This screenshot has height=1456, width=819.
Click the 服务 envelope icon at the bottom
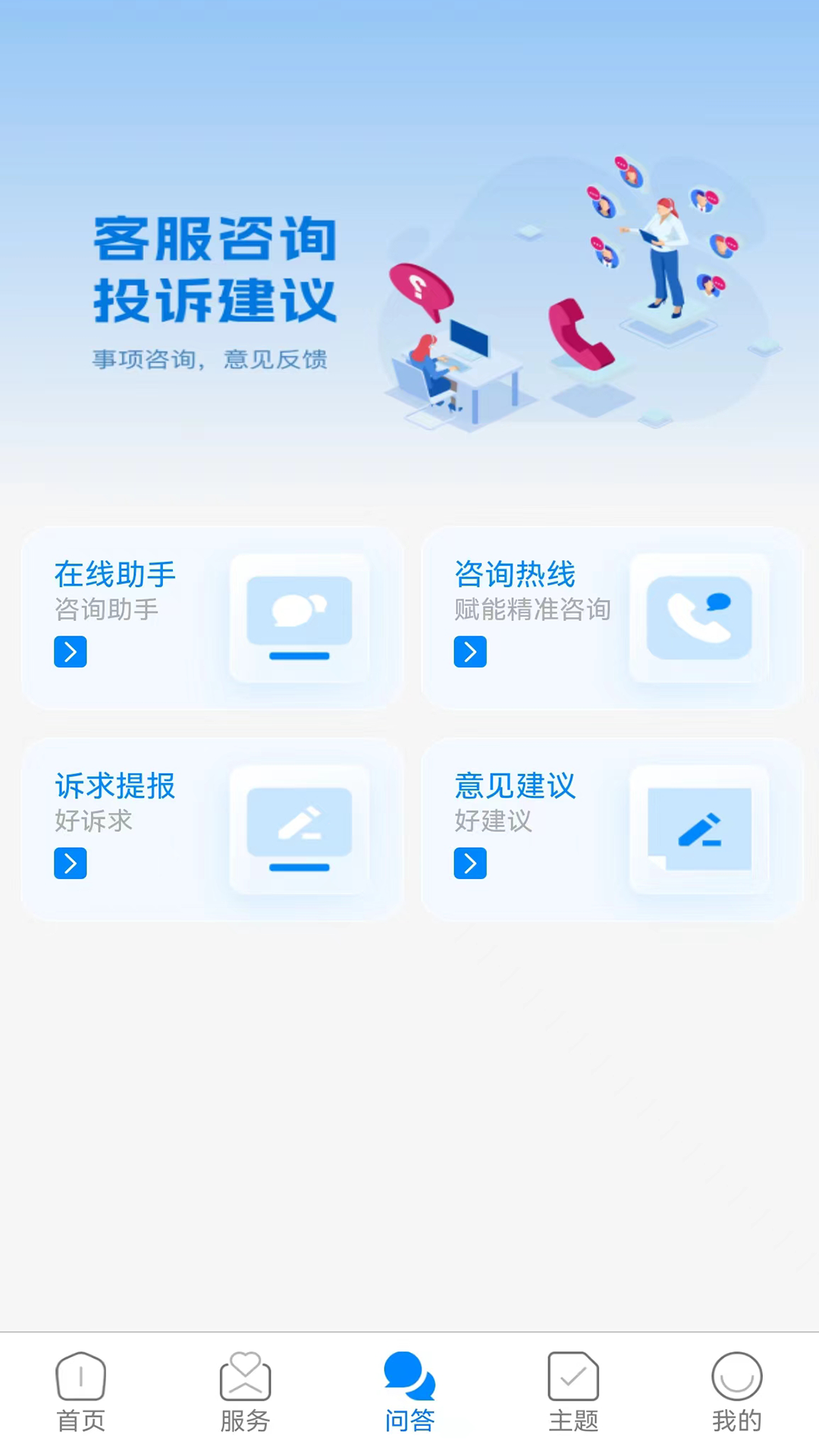point(244,1376)
